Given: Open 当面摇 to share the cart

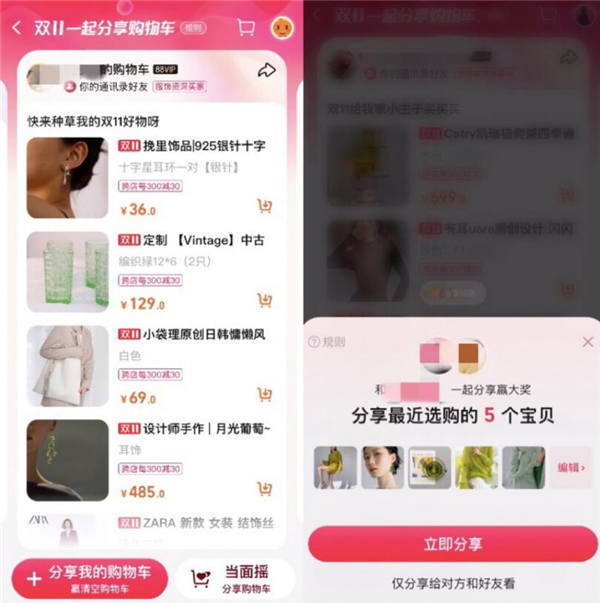Looking at the screenshot, I should tap(236, 578).
